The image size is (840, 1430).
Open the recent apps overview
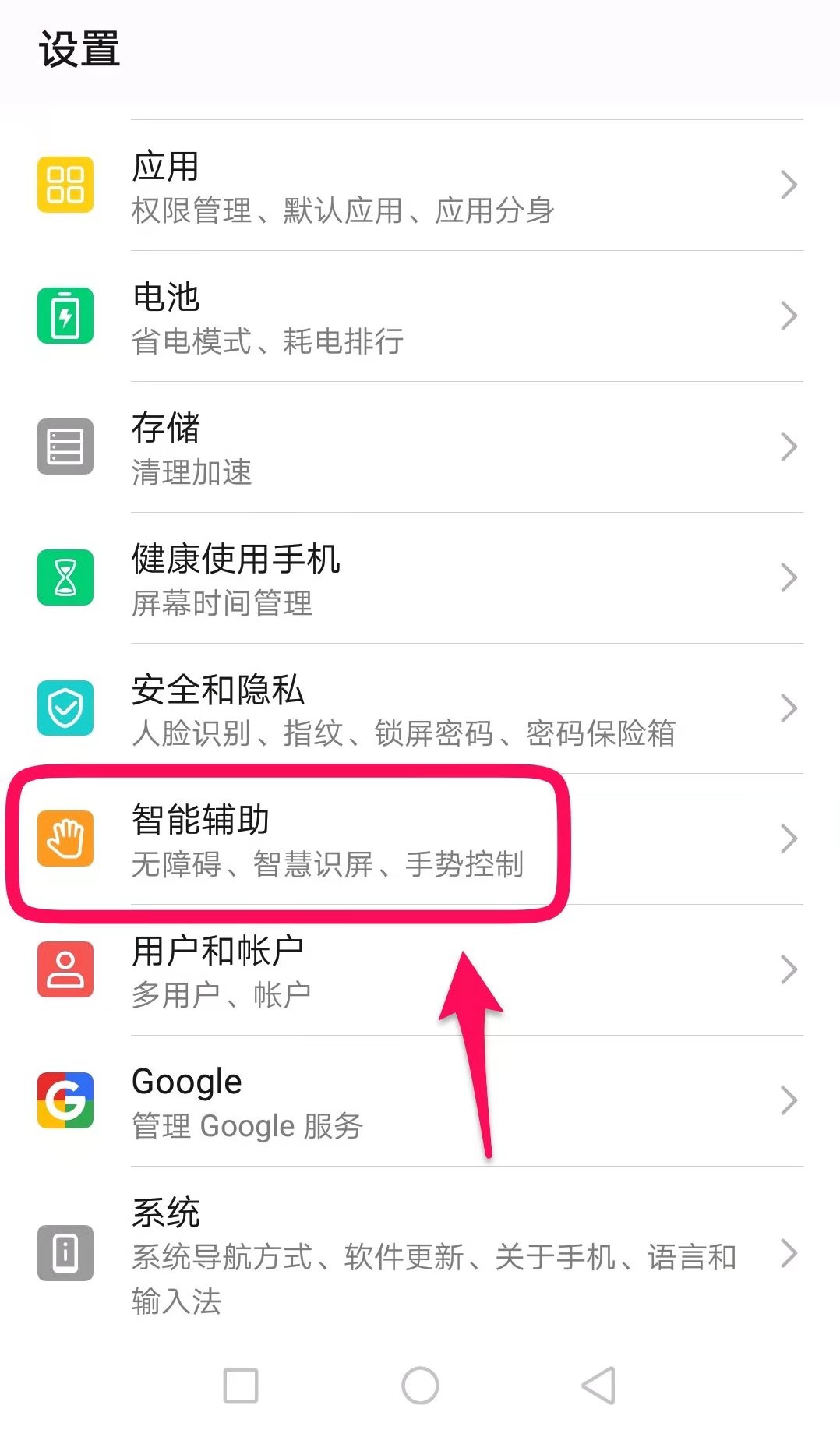241,1386
